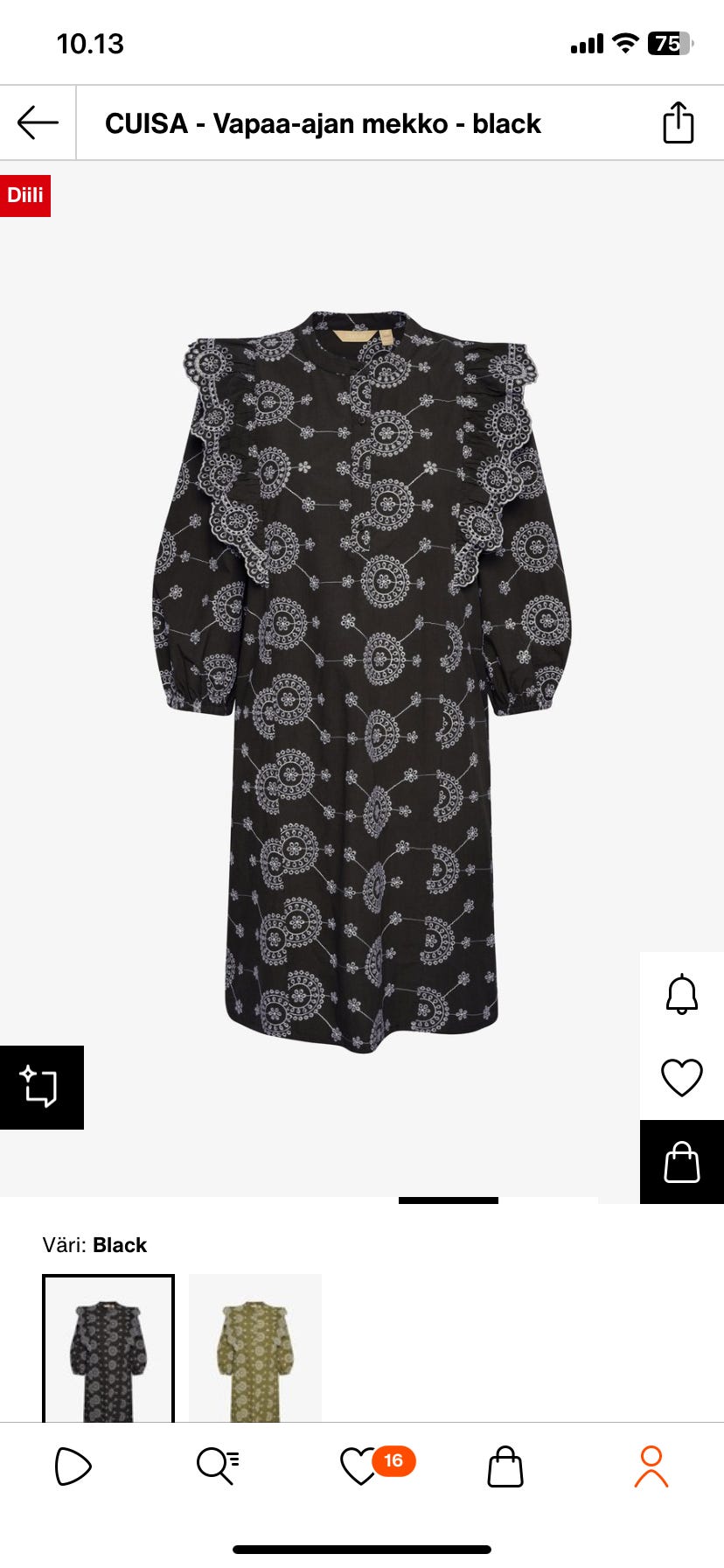
Task: Select the black color variant
Action: (x=108, y=1347)
